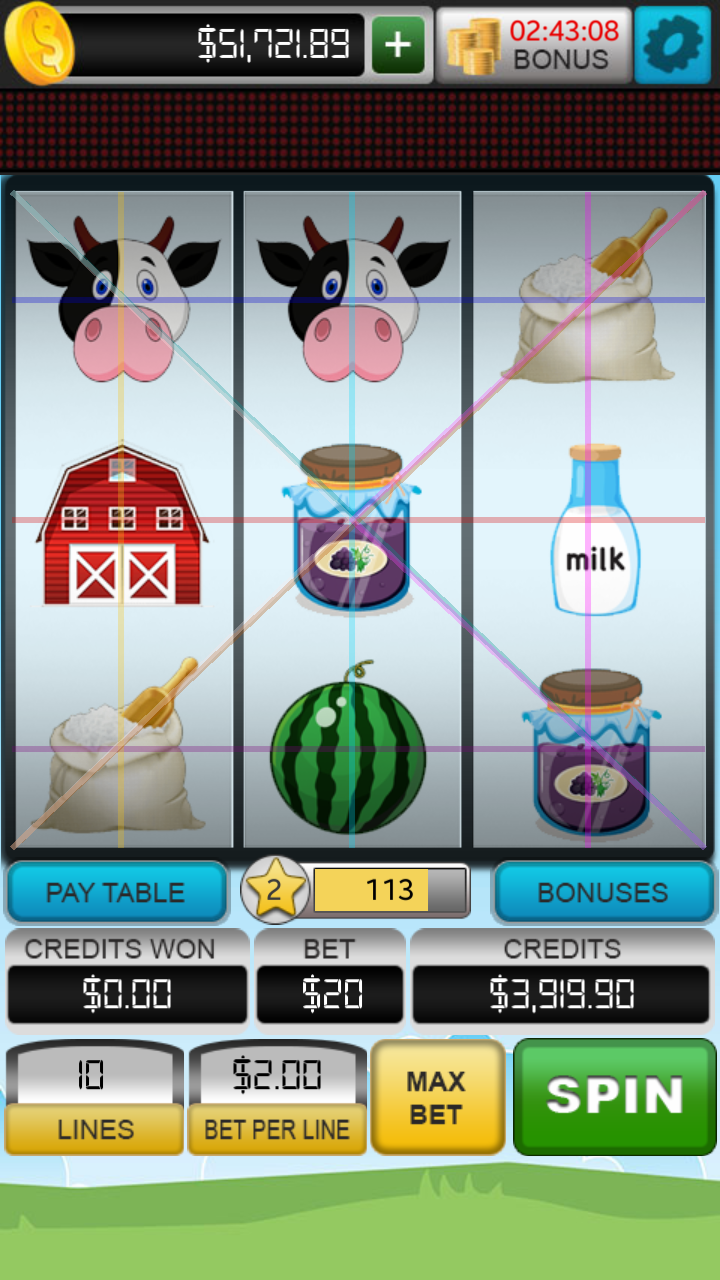Spin the slot reels

coord(614,1097)
